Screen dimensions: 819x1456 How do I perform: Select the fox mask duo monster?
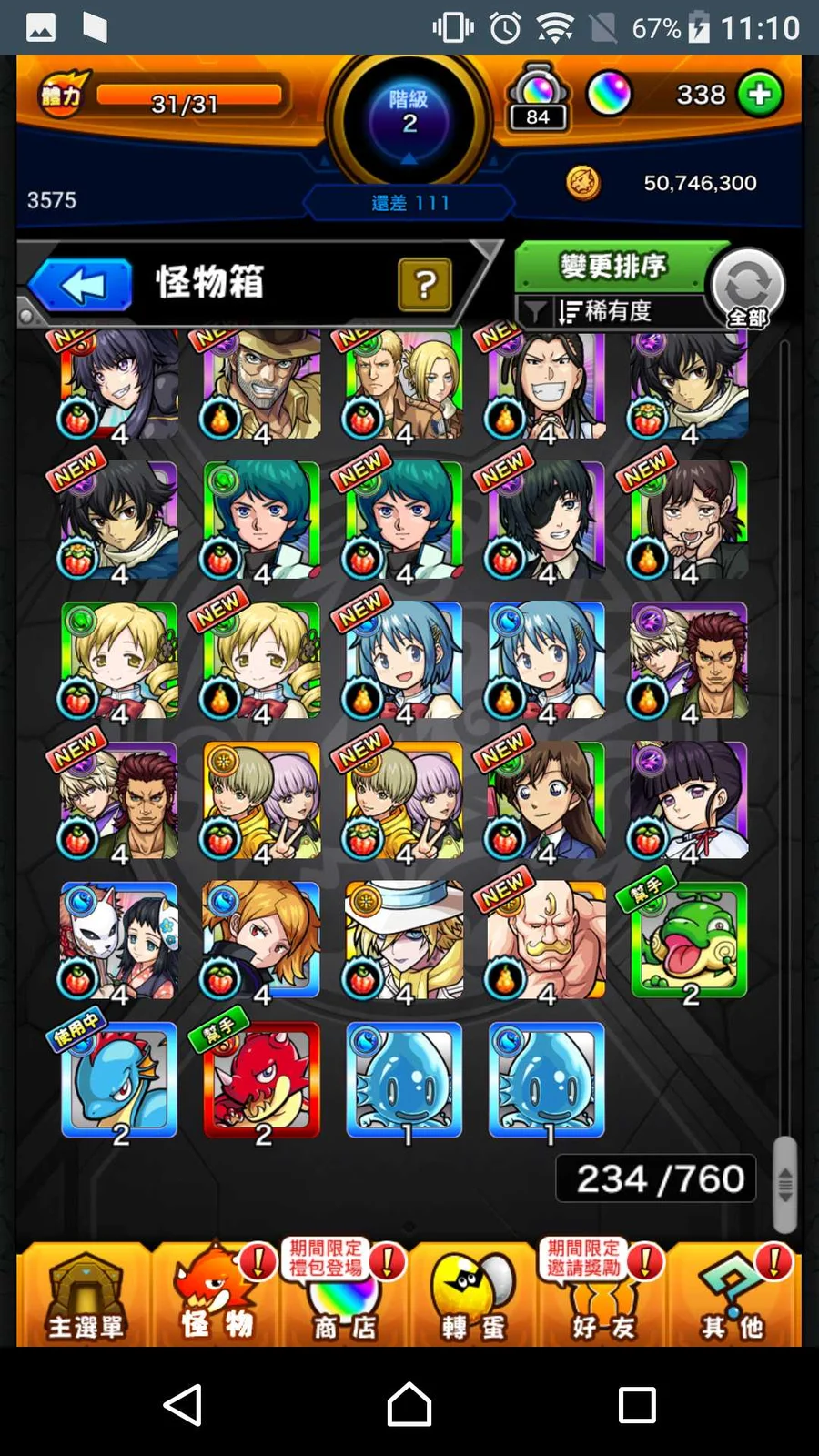pyautogui.click(x=119, y=941)
